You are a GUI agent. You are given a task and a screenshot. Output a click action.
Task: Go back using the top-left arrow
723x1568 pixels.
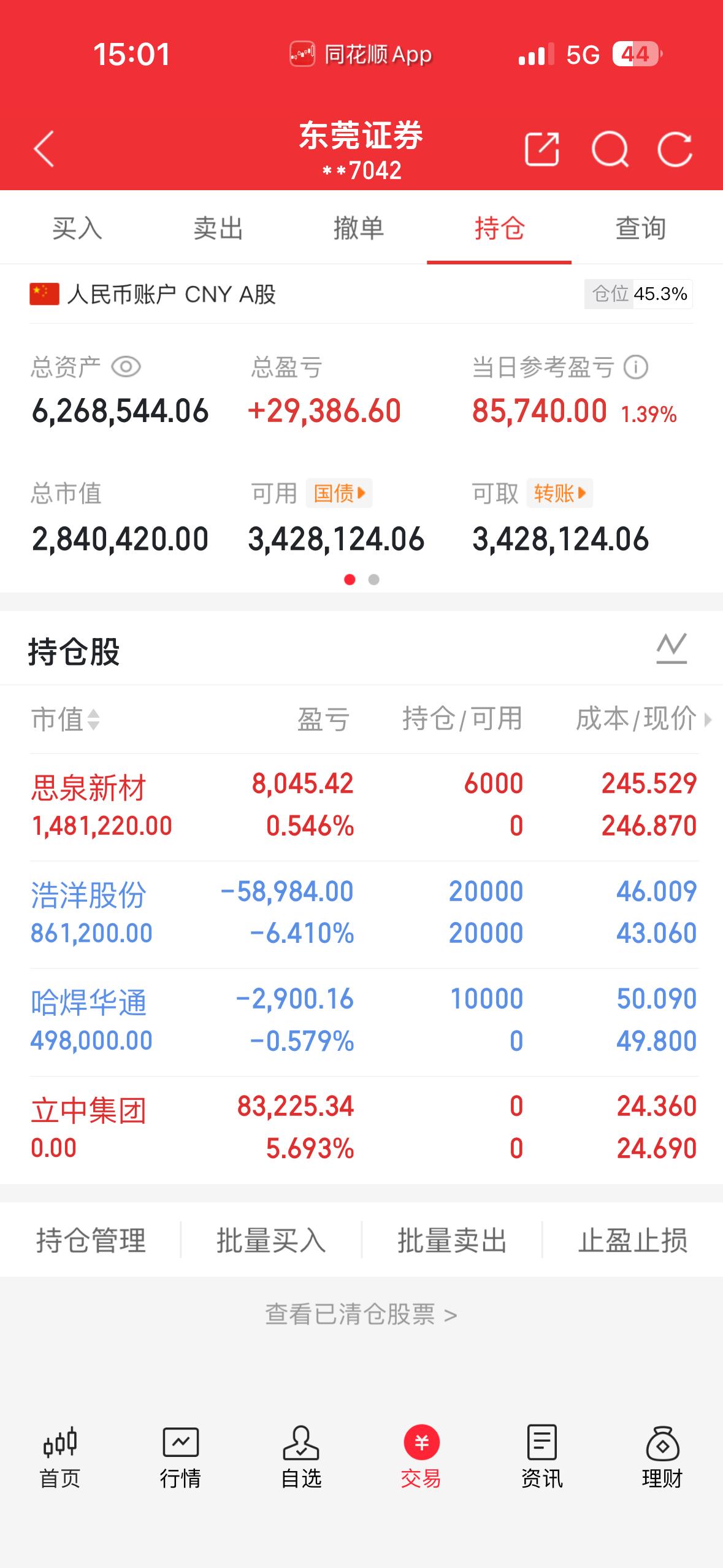(44, 149)
